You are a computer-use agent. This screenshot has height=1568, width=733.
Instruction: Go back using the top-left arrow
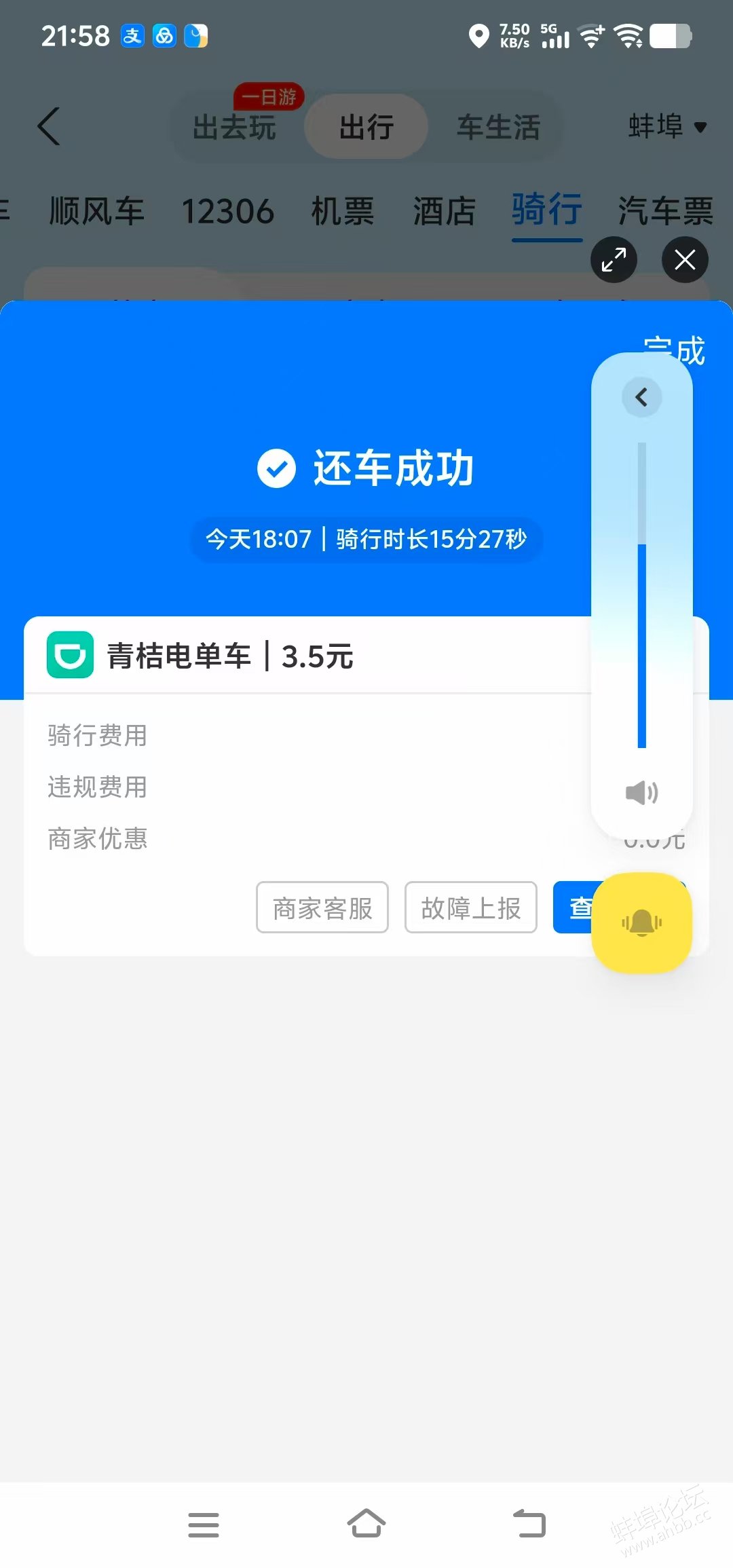pos(49,126)
